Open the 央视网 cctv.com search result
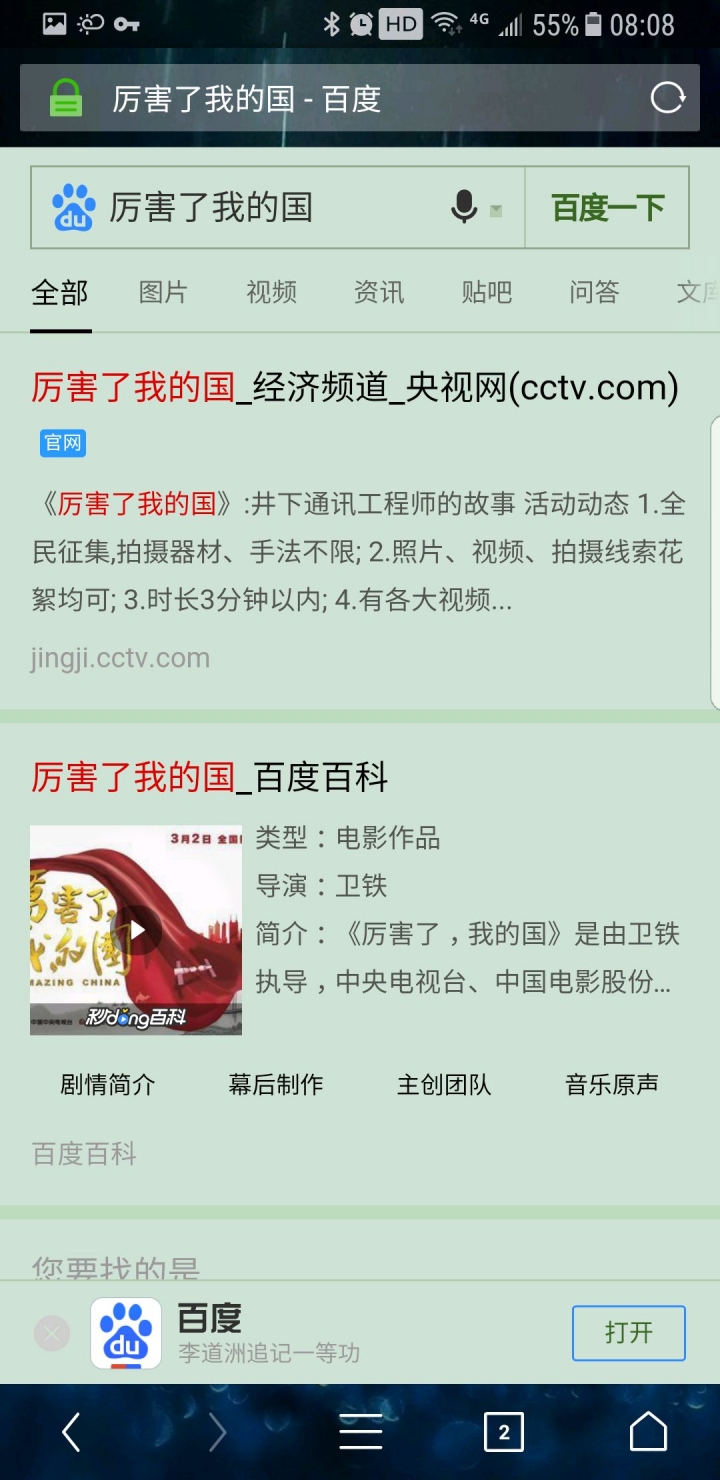Screen dimensions: 720x1480 tap(355, 388)
